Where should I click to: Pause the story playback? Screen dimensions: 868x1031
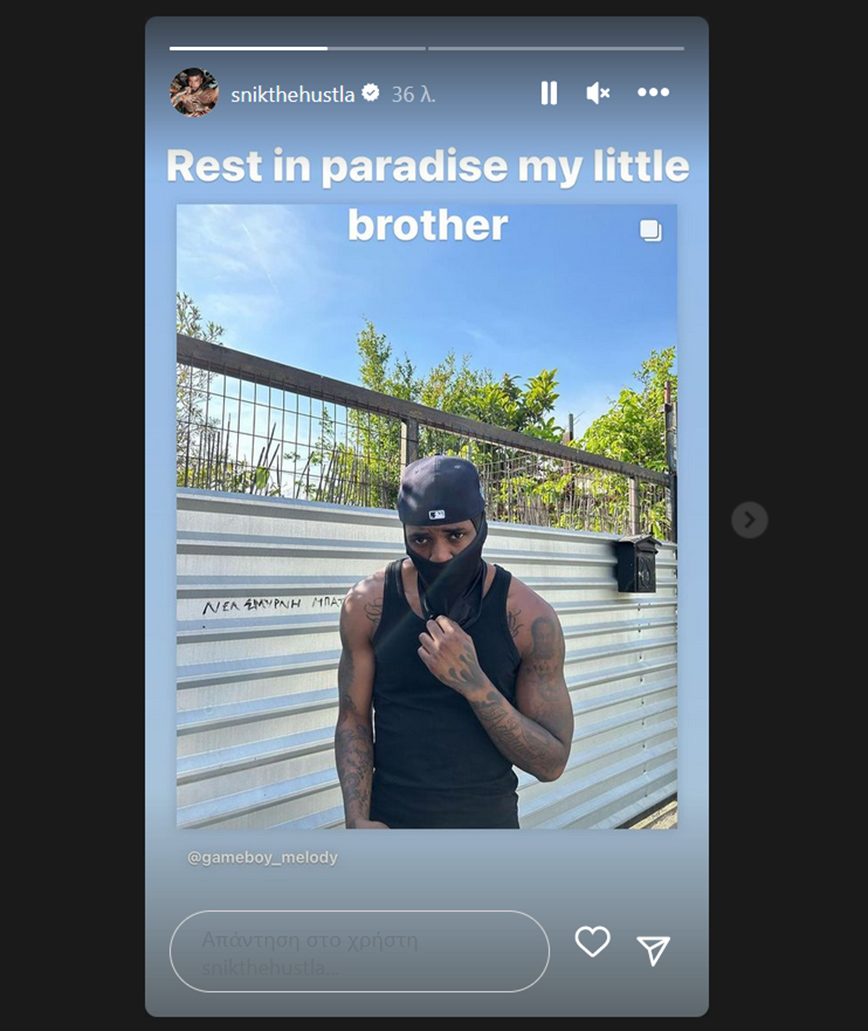548,93
